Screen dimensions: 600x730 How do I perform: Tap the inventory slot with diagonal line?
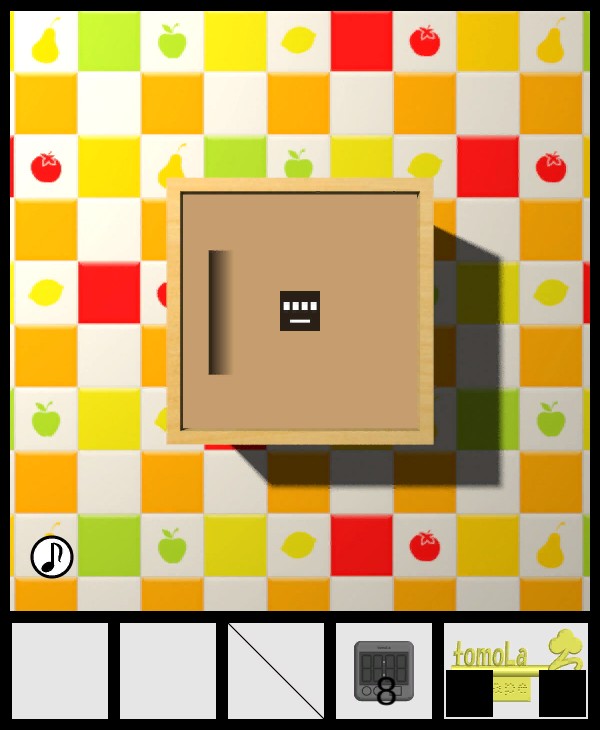(276, 671)
